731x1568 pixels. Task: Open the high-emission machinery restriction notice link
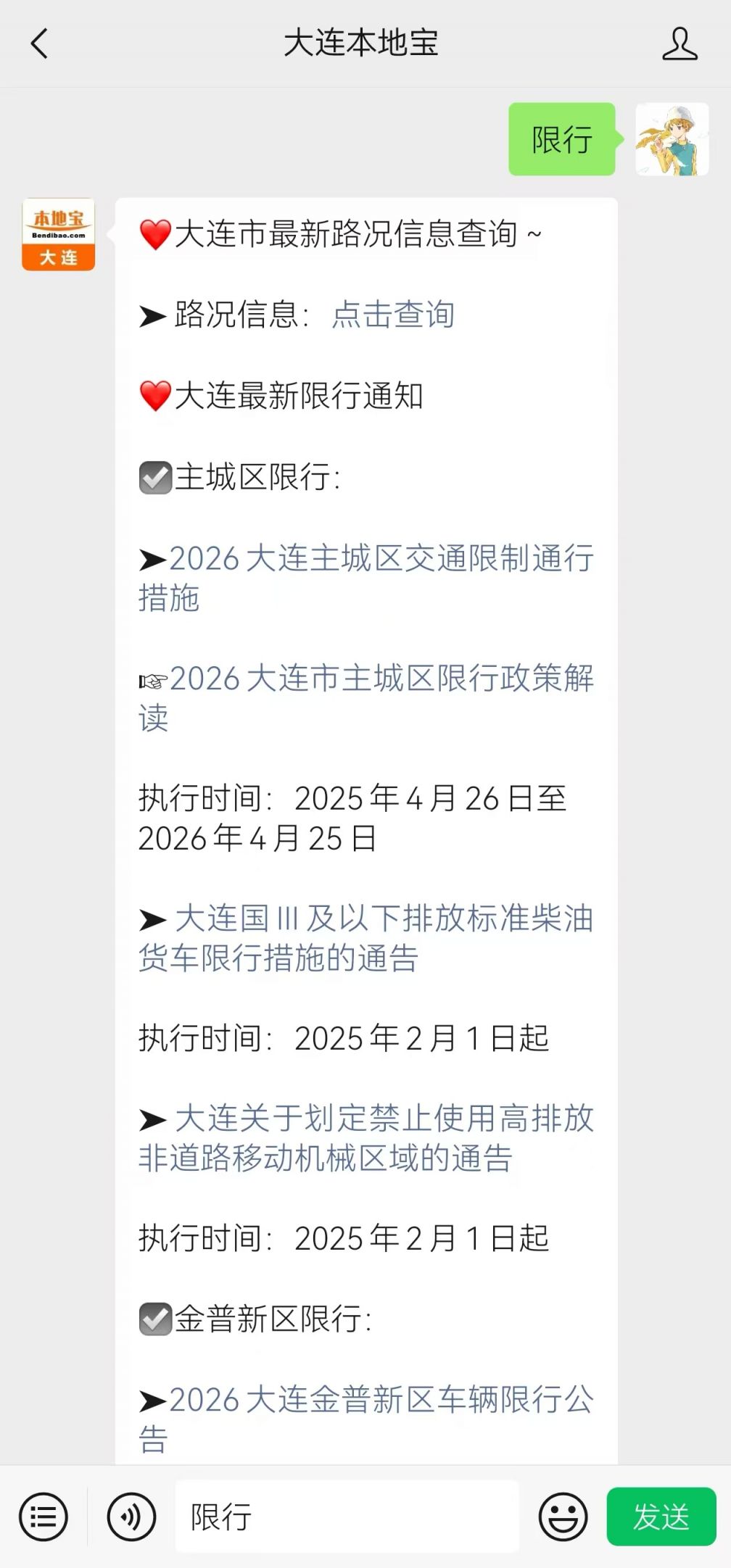click(x=366, y=1140)
